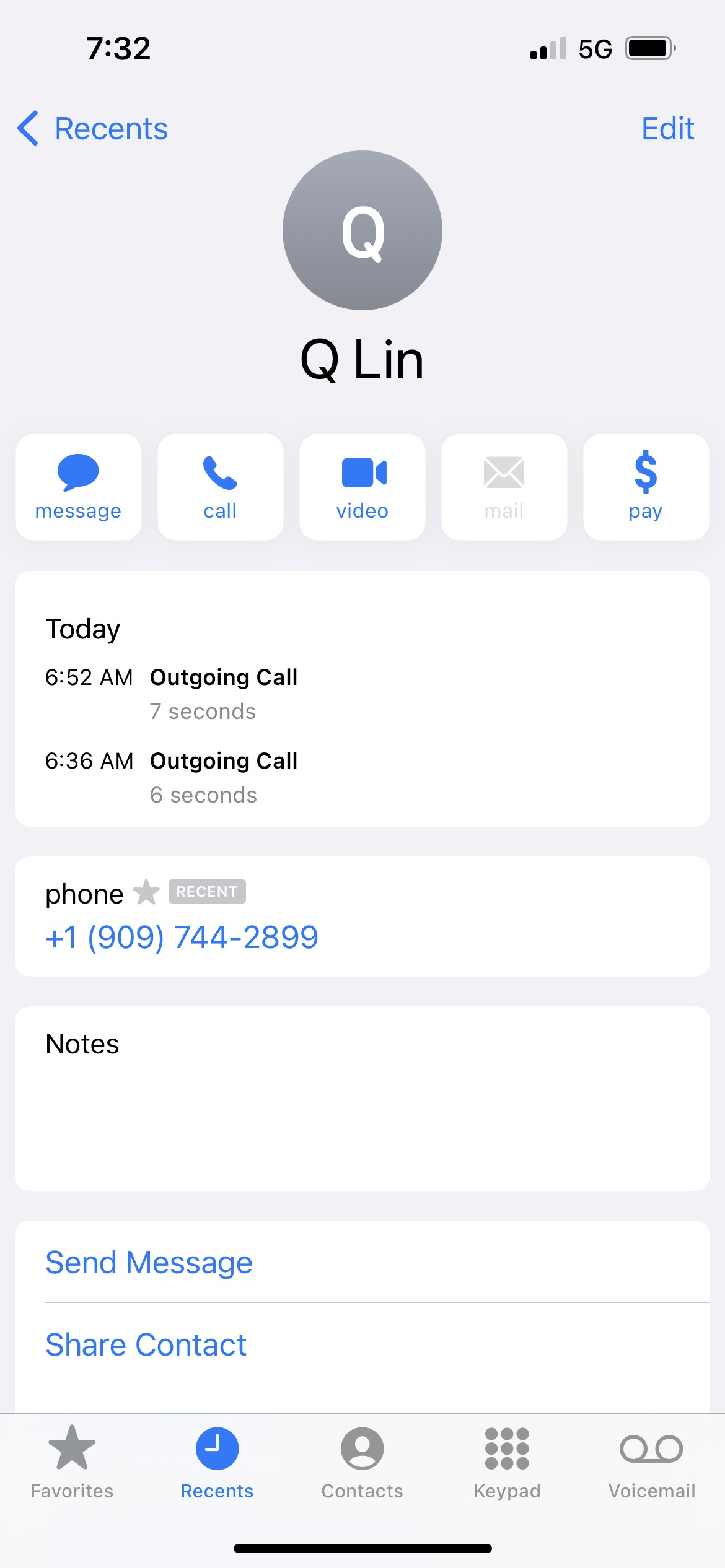Screen dimensions: 725x1568
Task: Tap the message button for Q Lin
Action: (79, 487)
